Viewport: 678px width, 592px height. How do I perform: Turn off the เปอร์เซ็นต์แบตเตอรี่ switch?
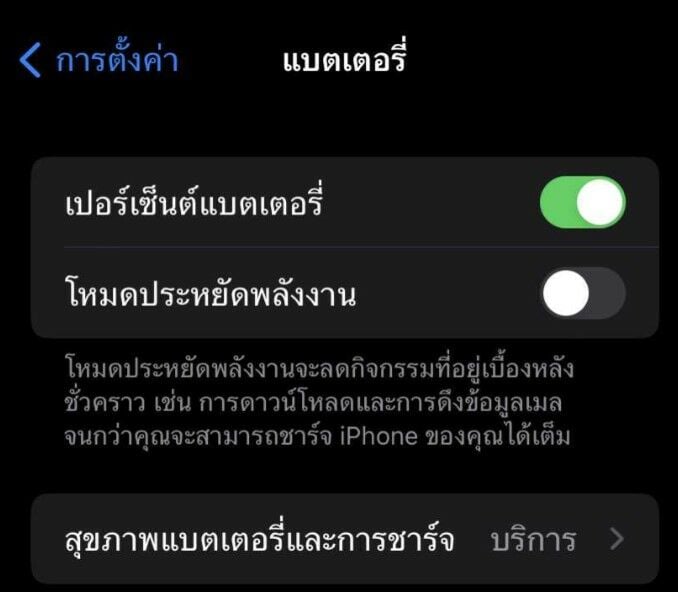tap(582, 203)
